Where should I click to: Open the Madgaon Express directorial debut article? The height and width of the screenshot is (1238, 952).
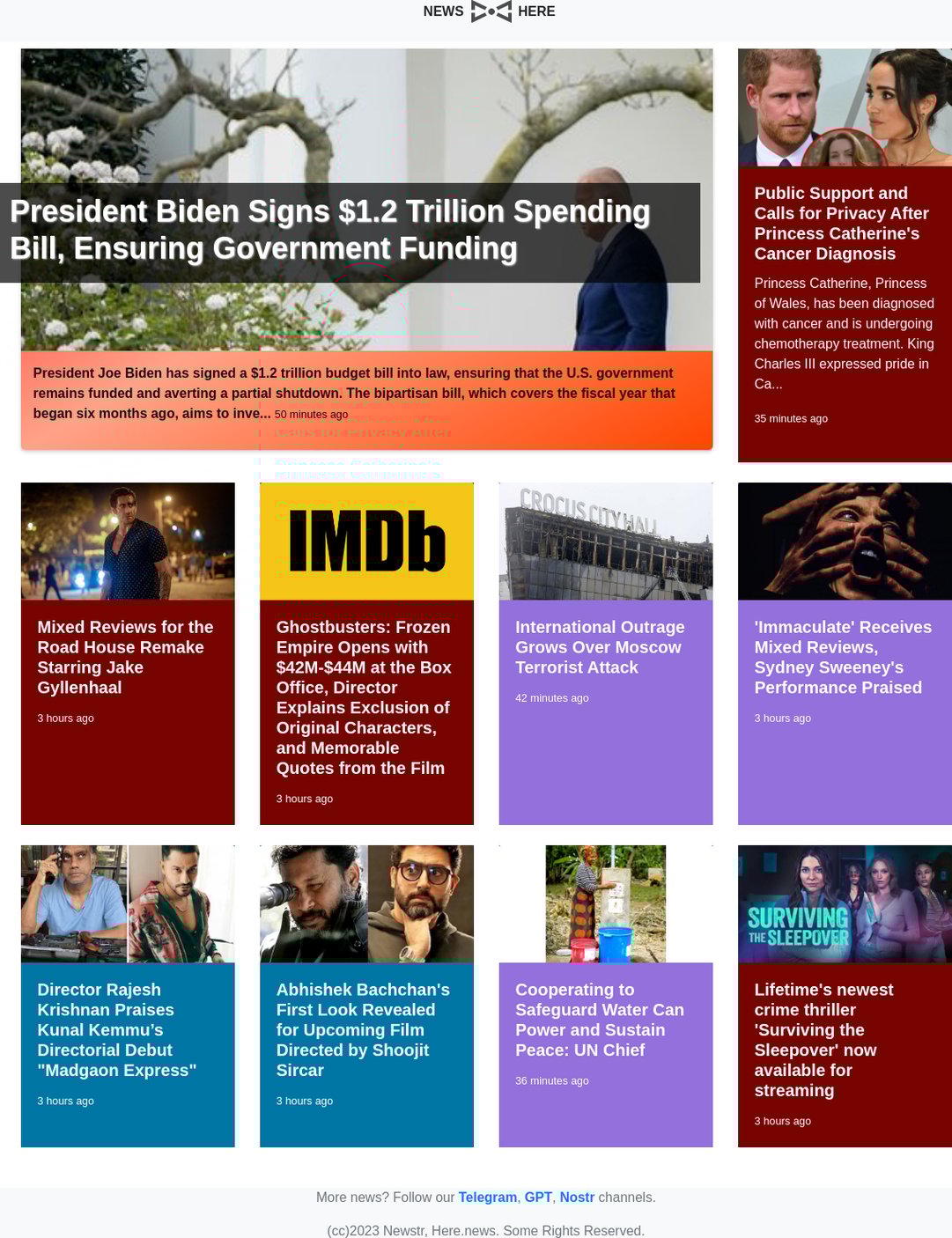[x=116, y=1029]
